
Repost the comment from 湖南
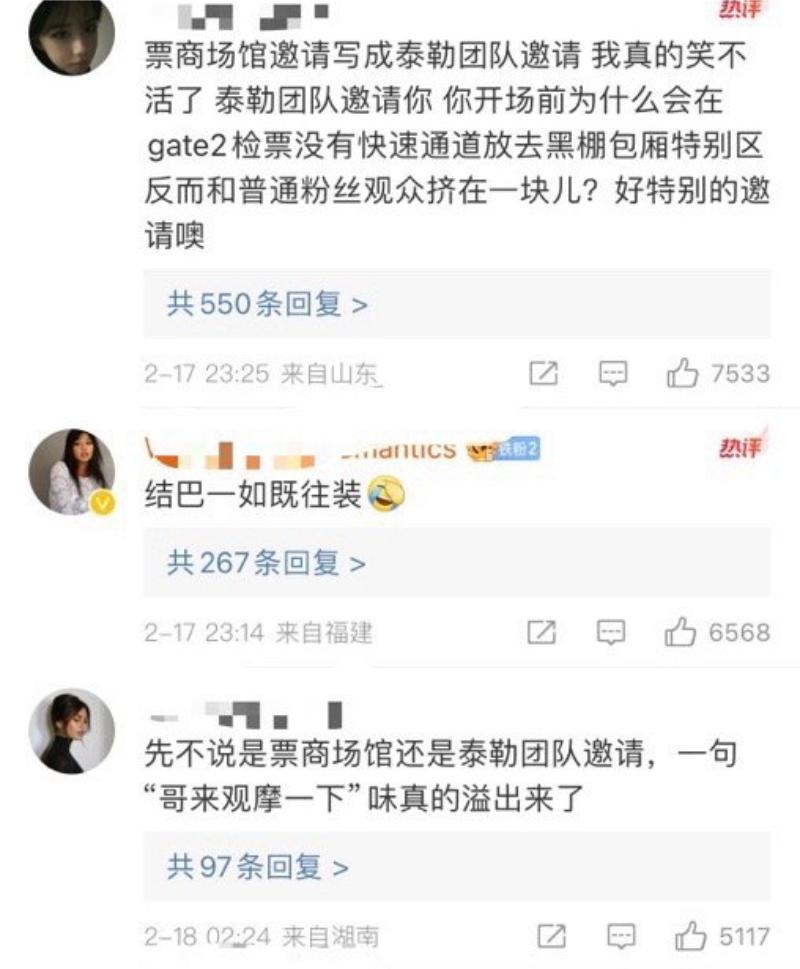coord(552,937)
